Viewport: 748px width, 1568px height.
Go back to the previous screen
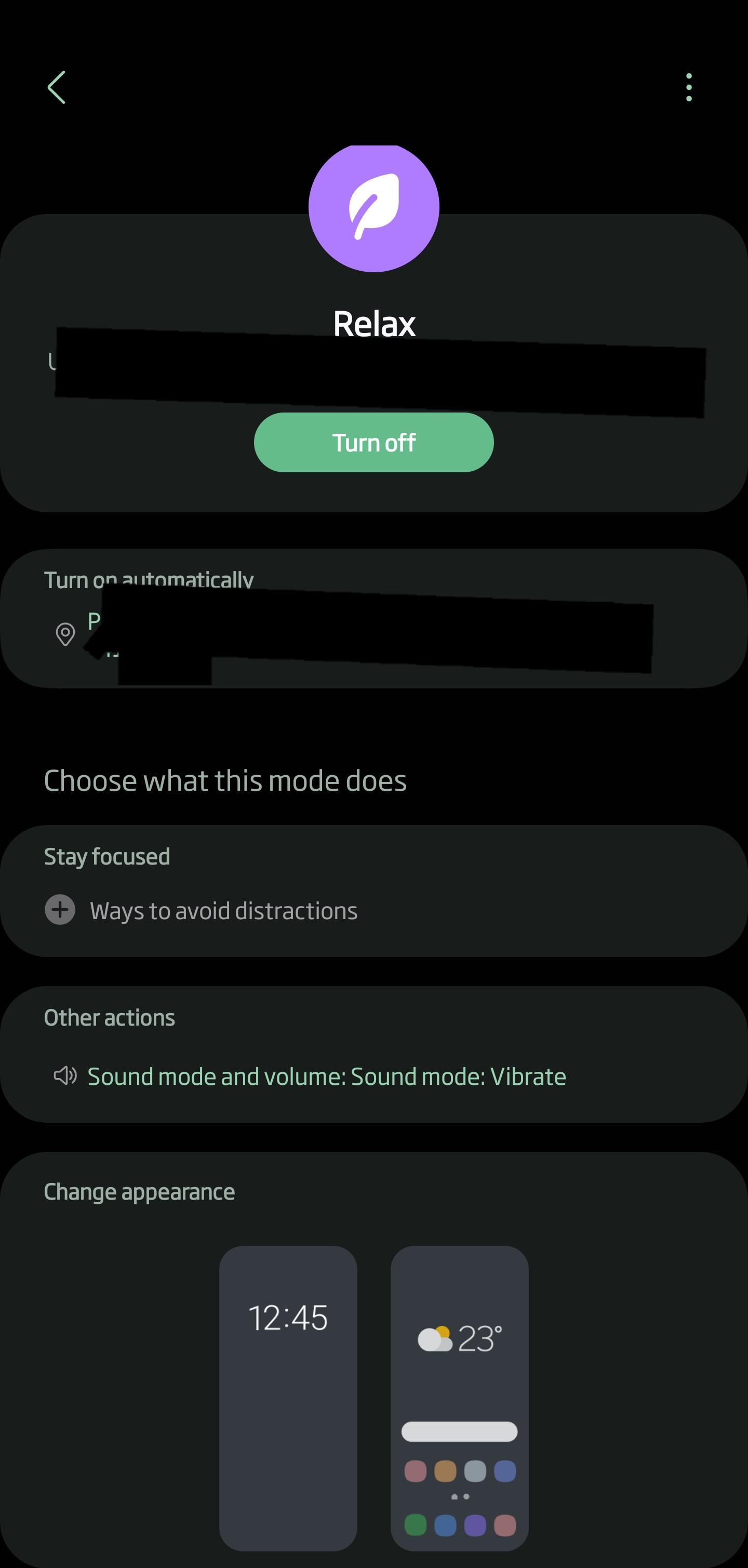click(57, 87)
